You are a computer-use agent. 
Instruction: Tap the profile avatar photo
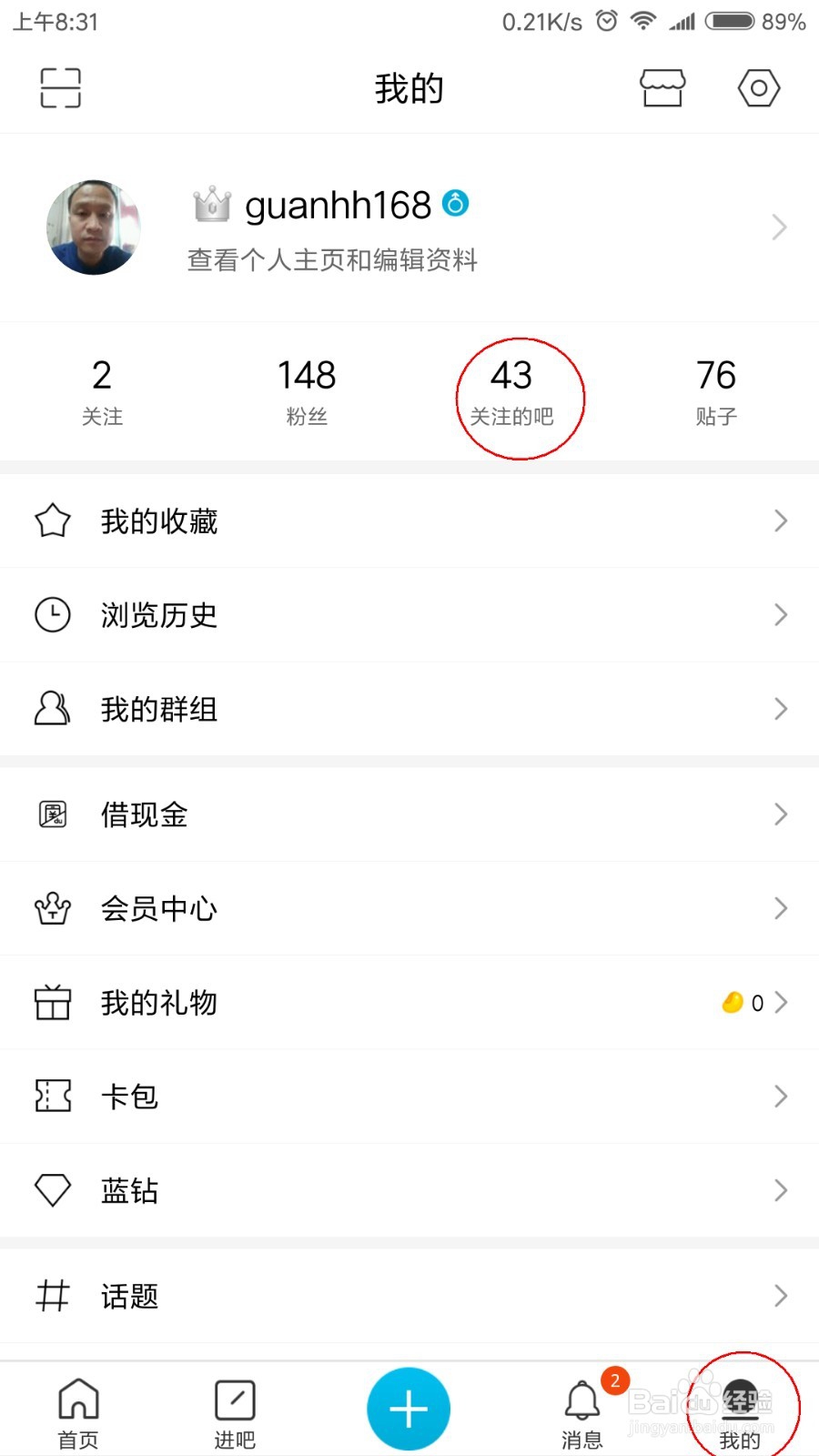pyautogui.click(x=93, y=227)
